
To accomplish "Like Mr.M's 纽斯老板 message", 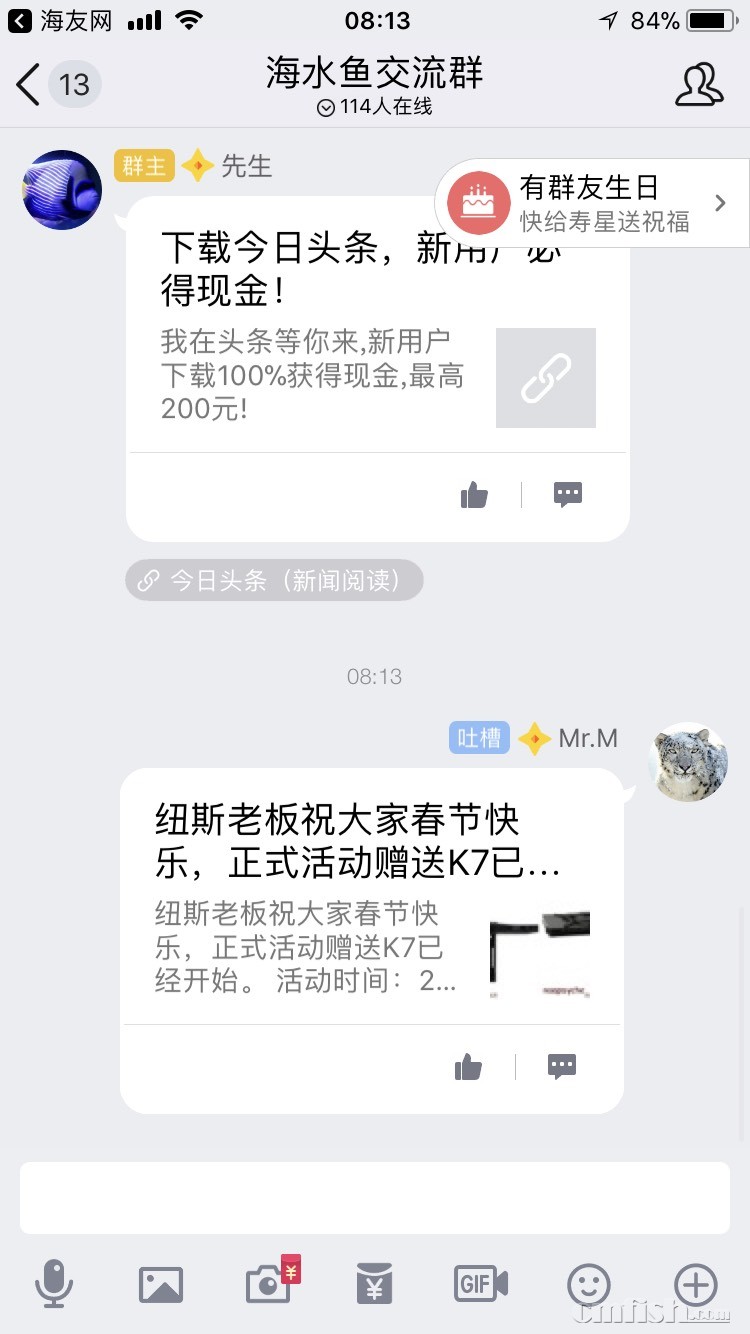I will (x=468, y=1067).
